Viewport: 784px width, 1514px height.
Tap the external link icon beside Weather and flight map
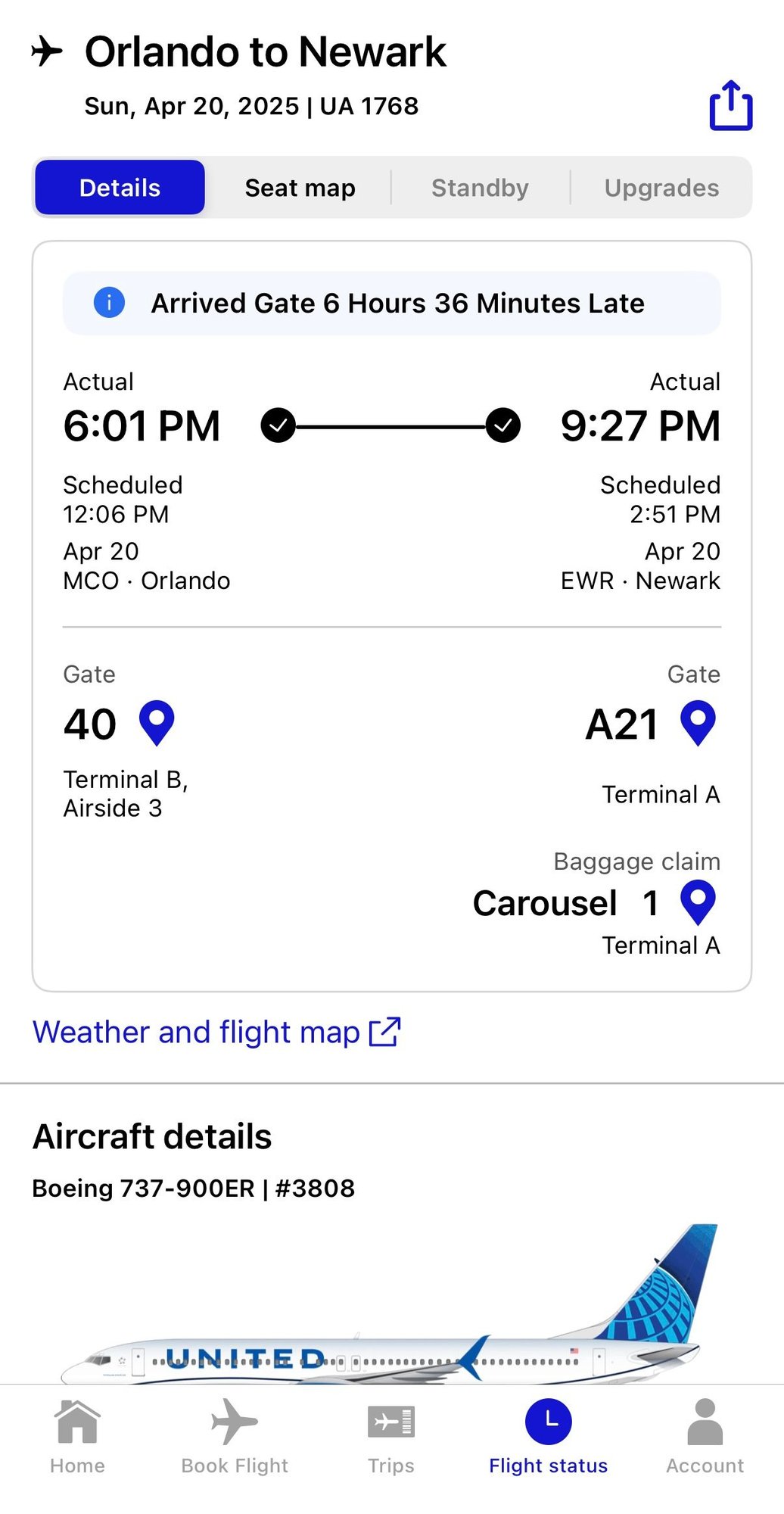(x=386, y=1031)
